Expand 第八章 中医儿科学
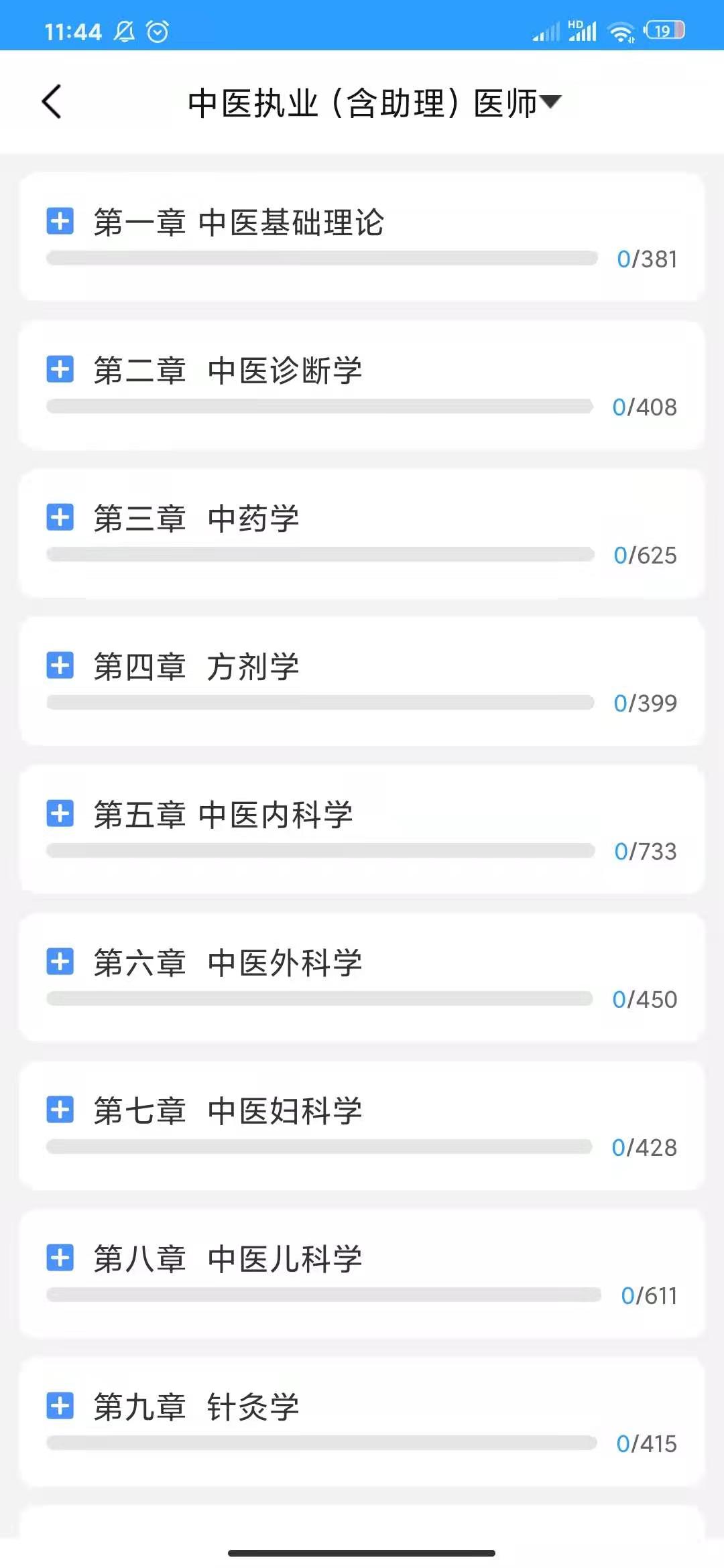The height and width of the screenshot is (1568, 724). (60, 1258)
